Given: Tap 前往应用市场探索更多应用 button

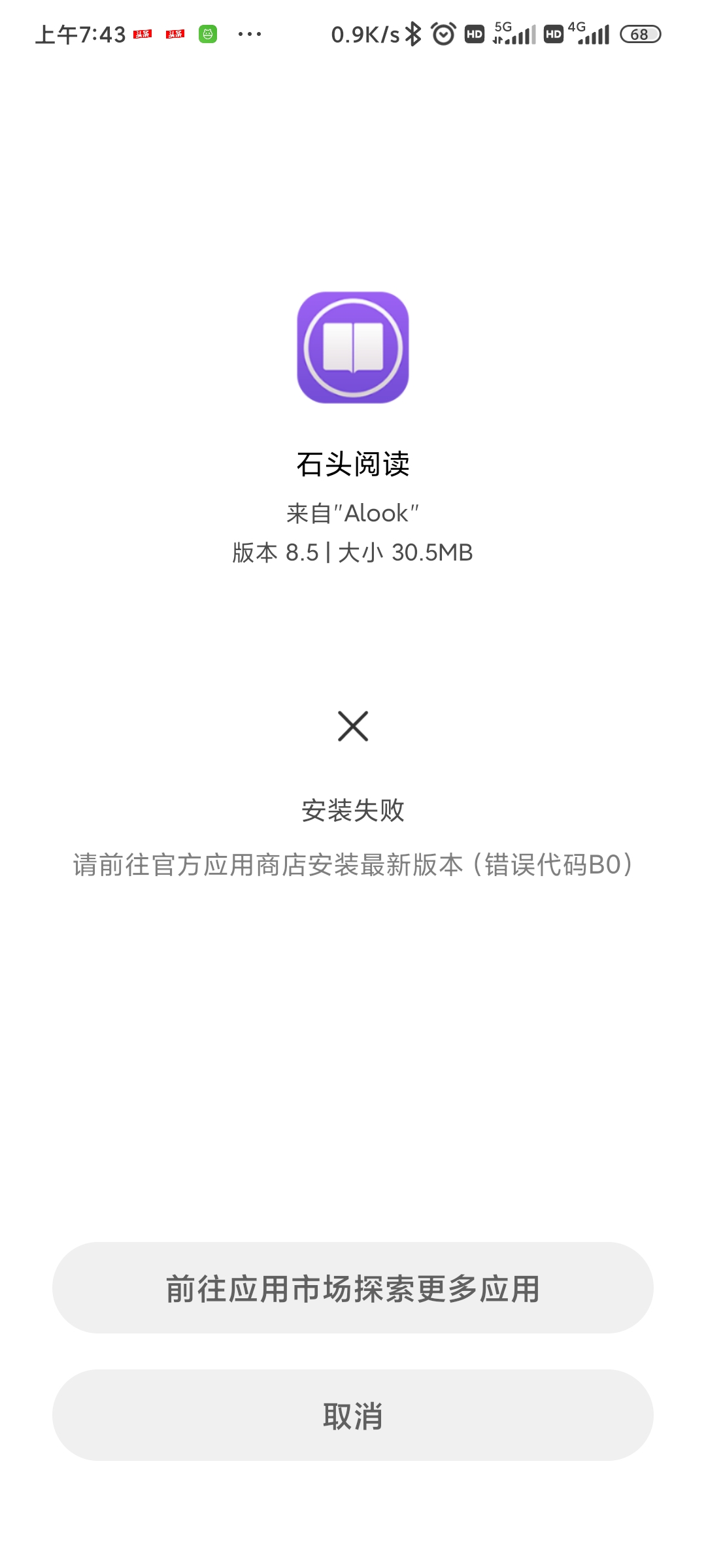Looking at the screenshot, I should coord(353,1288).
